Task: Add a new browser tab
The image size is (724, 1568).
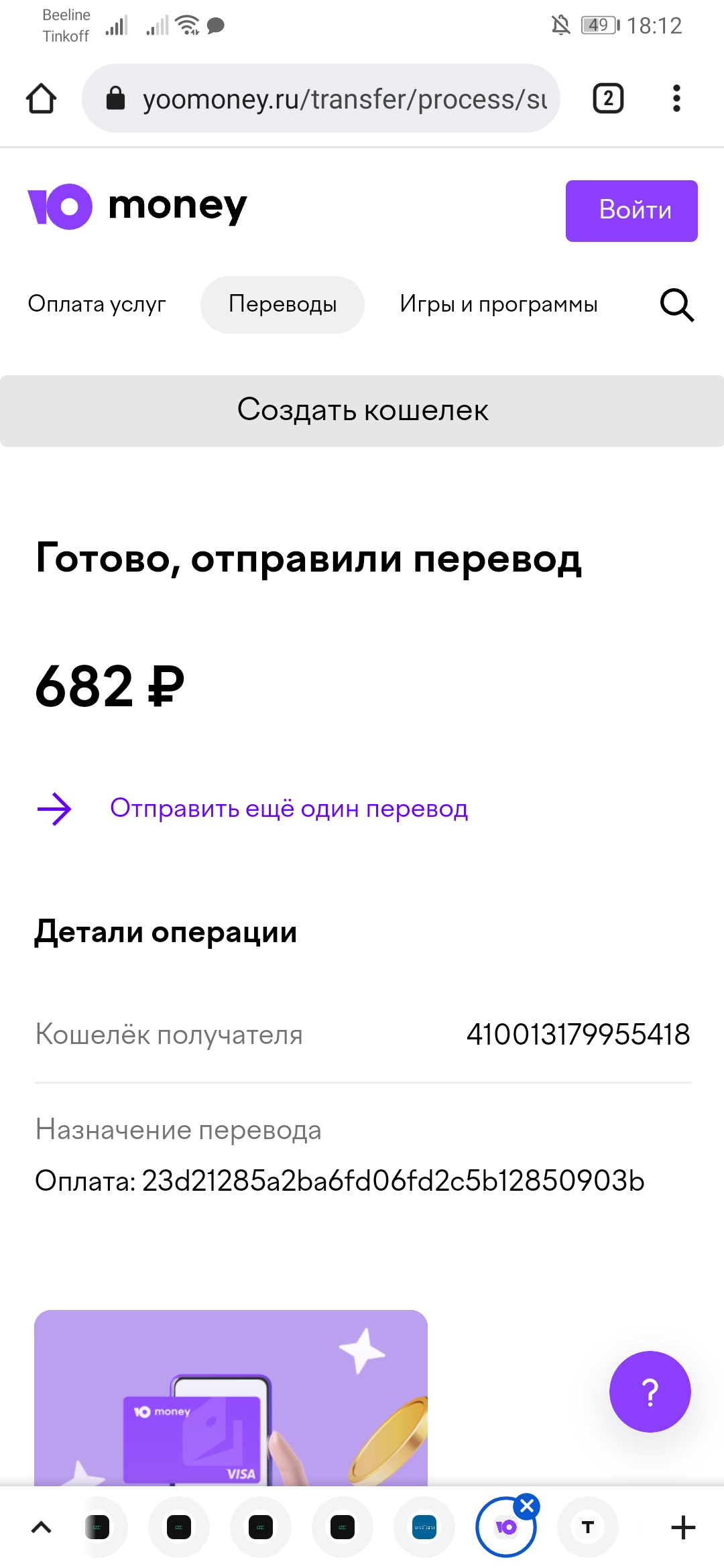Action: (x=683, y=1528)
